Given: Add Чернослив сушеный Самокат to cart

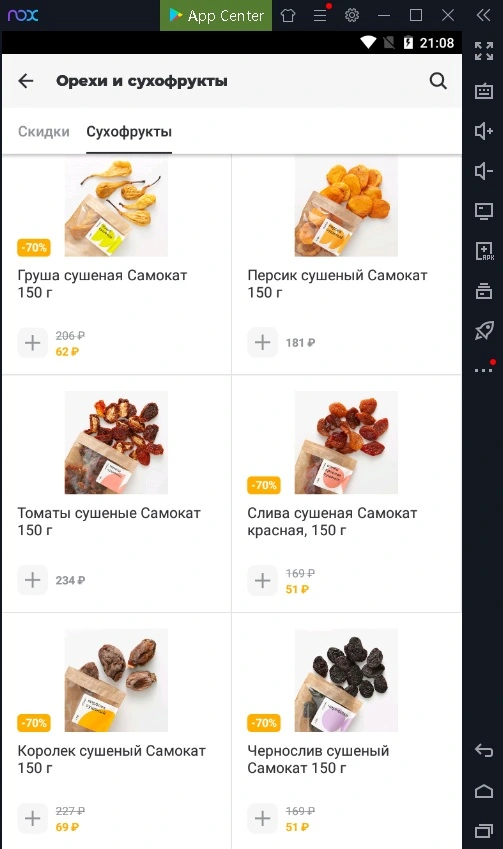Looking at the screenshot, I should pyautogui.click(x=263, y=818).
